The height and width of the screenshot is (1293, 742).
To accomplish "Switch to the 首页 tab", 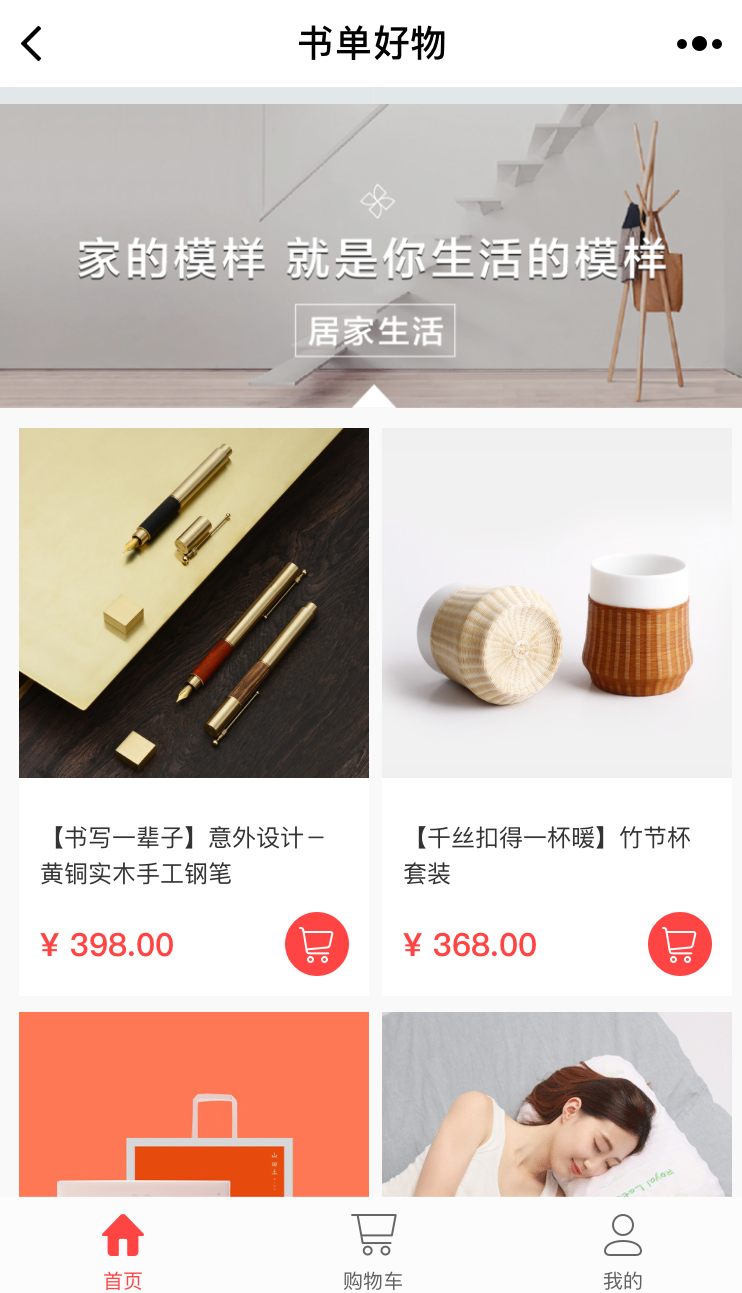I will click(123, 1250).
